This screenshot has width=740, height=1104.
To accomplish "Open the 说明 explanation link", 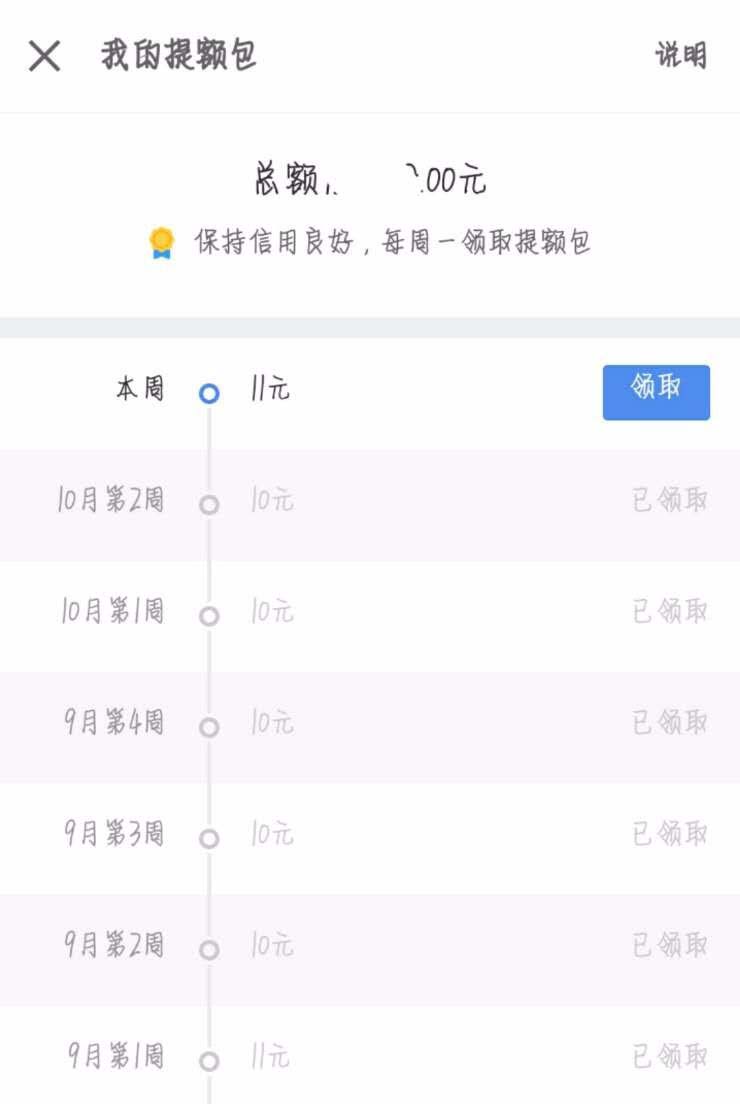I will (x=681, y=55).
